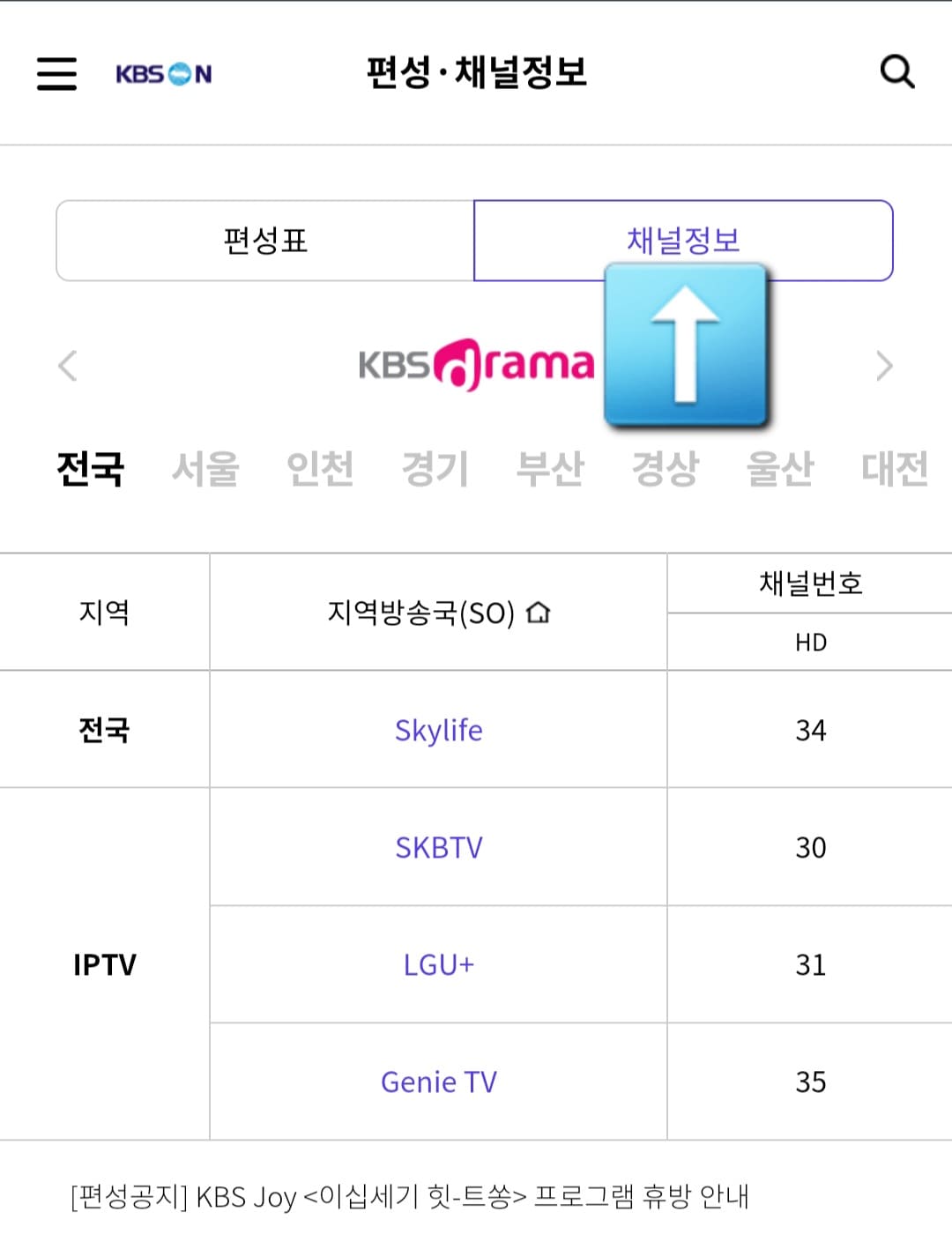The image size is (952, 1249).
Task: Go to previous channel with left arrow
Action: (68, 366)
